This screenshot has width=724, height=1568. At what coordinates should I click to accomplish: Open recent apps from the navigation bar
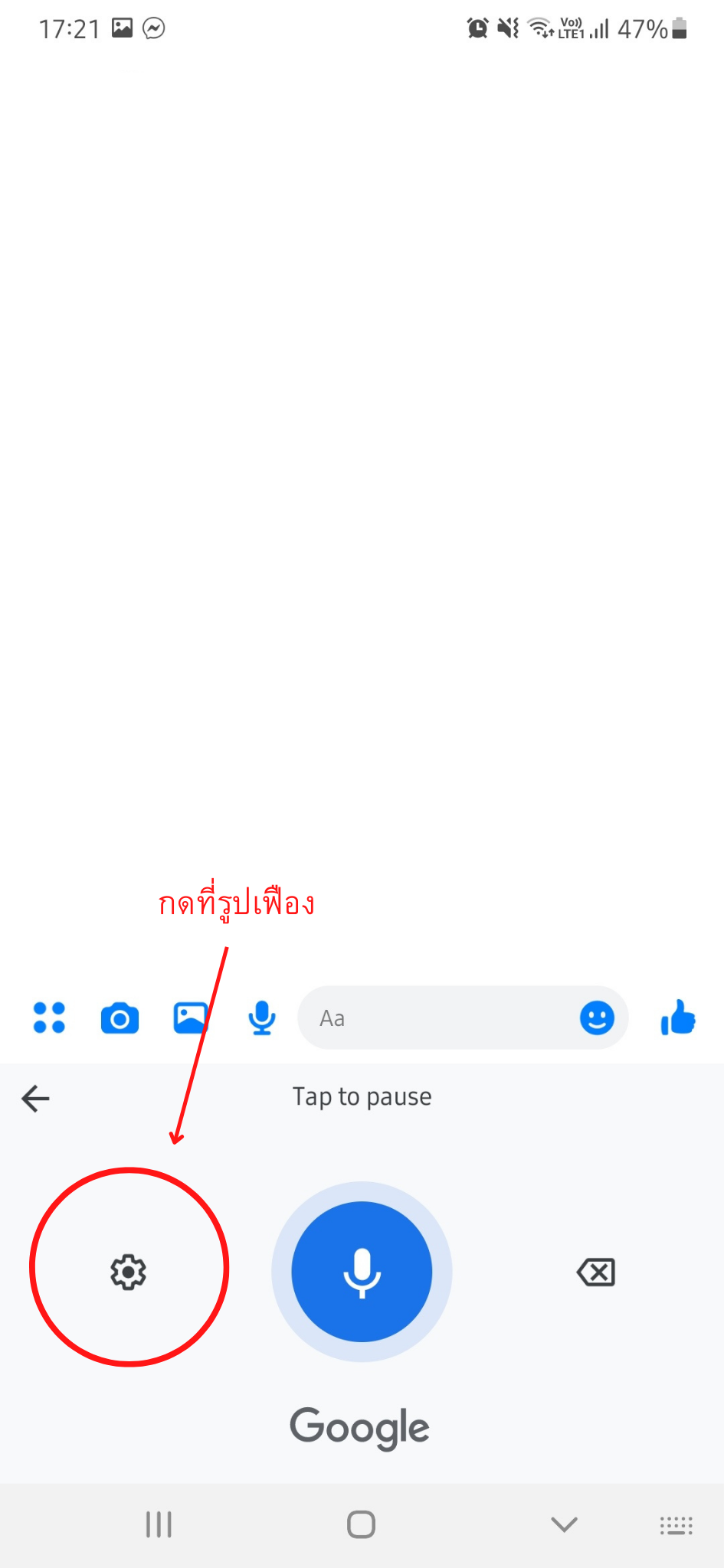(x=159, y=1524)
